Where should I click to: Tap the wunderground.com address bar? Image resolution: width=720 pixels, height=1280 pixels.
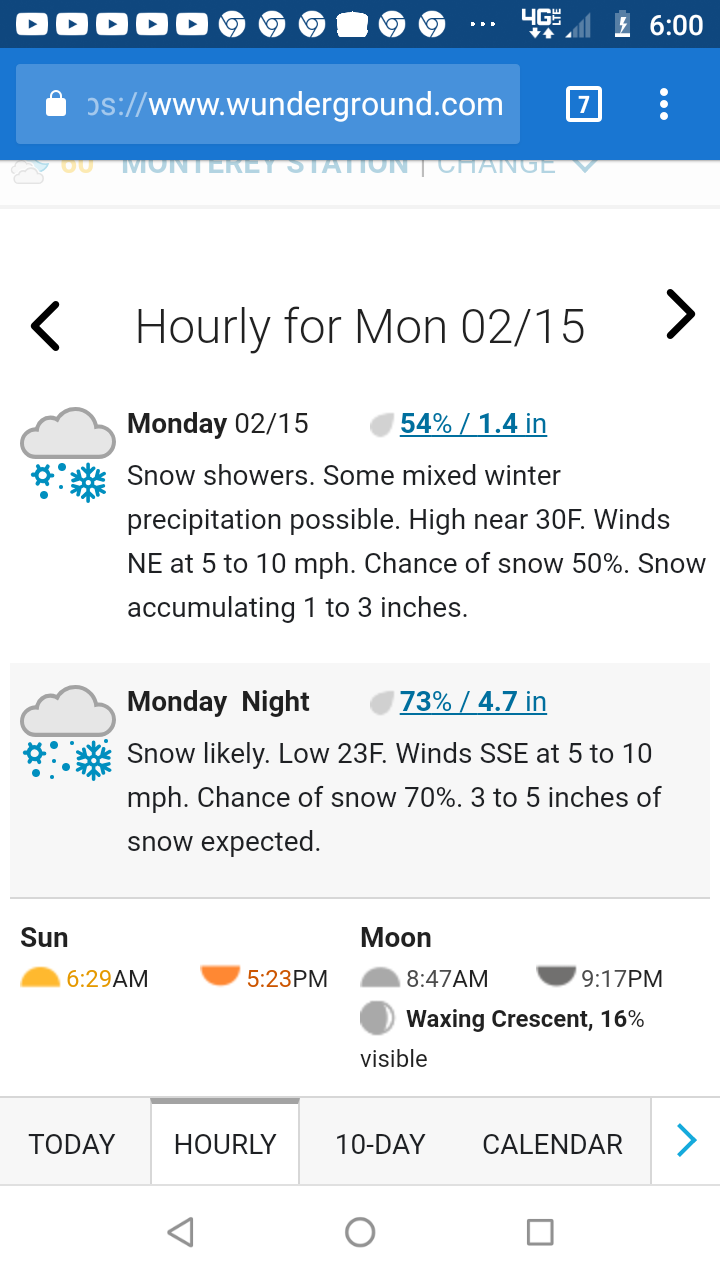point(268,104)
